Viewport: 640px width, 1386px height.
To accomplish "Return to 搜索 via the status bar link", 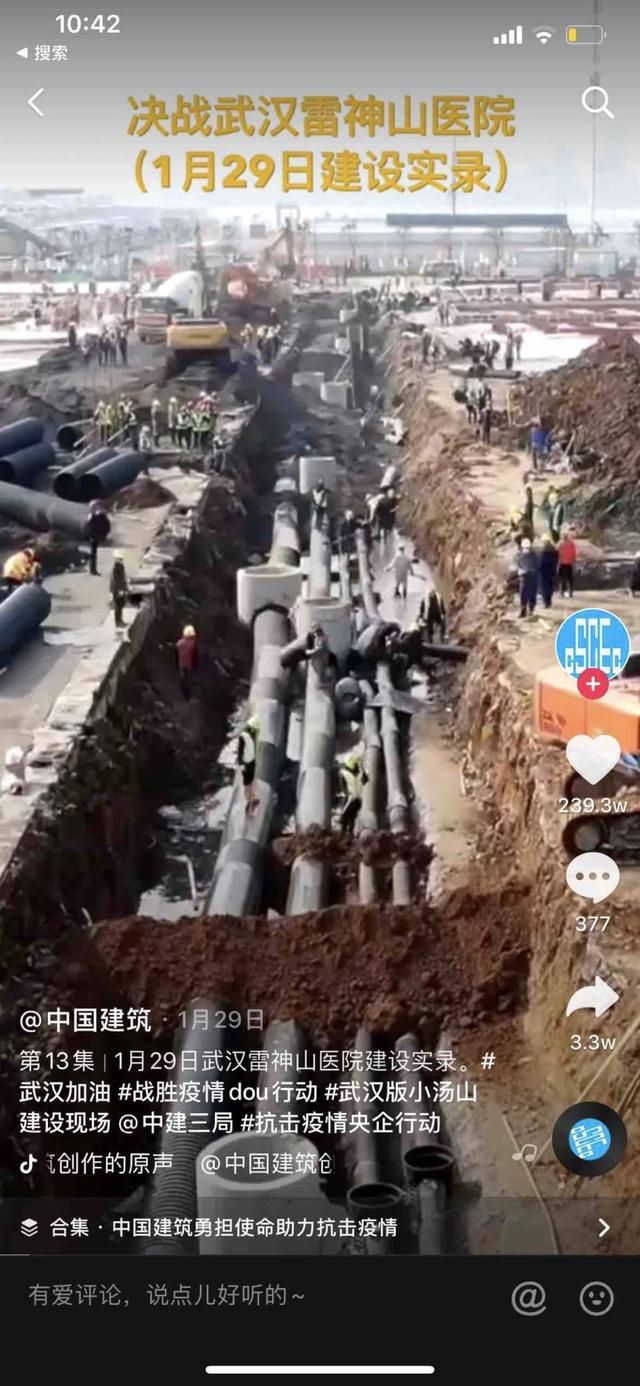I will click(42, 53).
